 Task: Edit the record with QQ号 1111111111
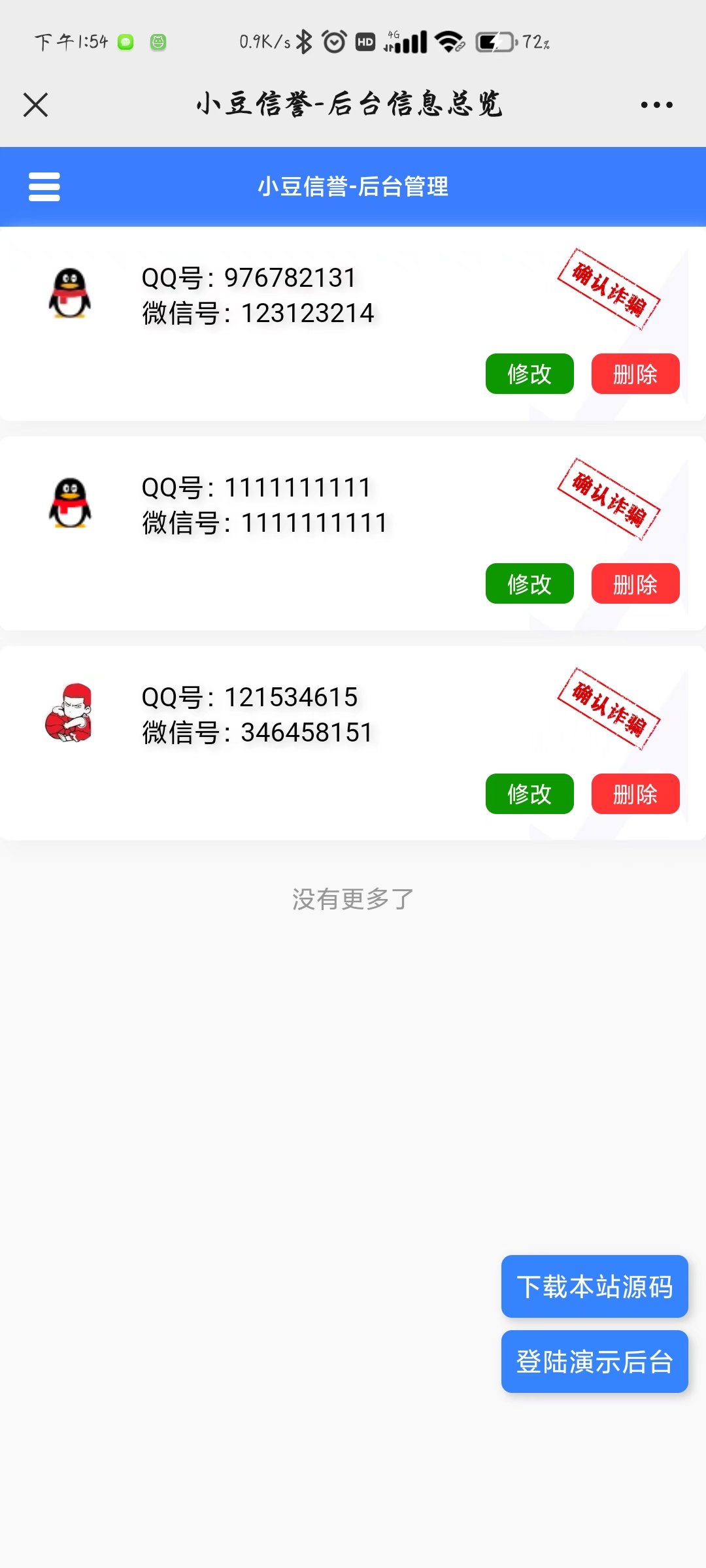pyautogui.click(x=529, y=584)
